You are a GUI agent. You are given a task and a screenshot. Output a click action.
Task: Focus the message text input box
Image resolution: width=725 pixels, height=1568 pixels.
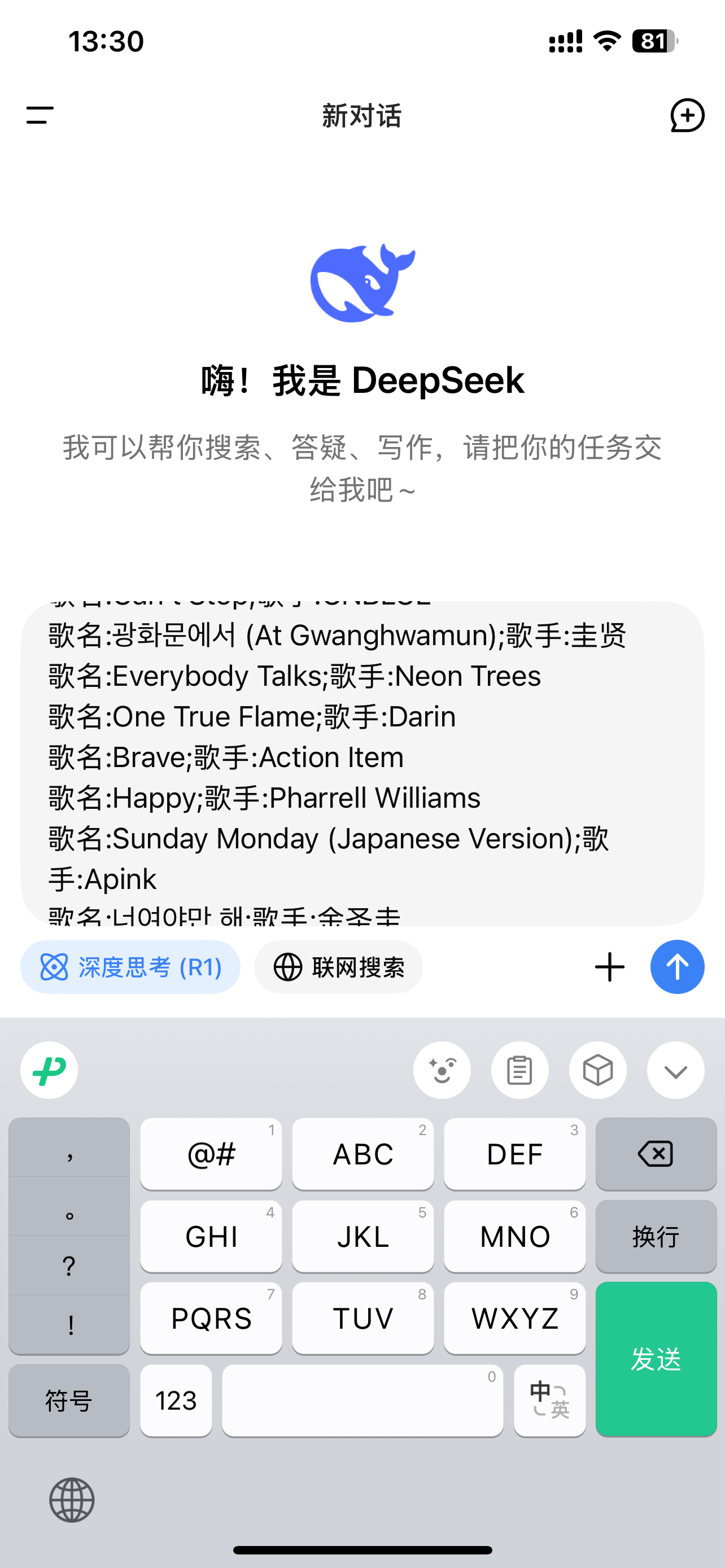[362, 763]
